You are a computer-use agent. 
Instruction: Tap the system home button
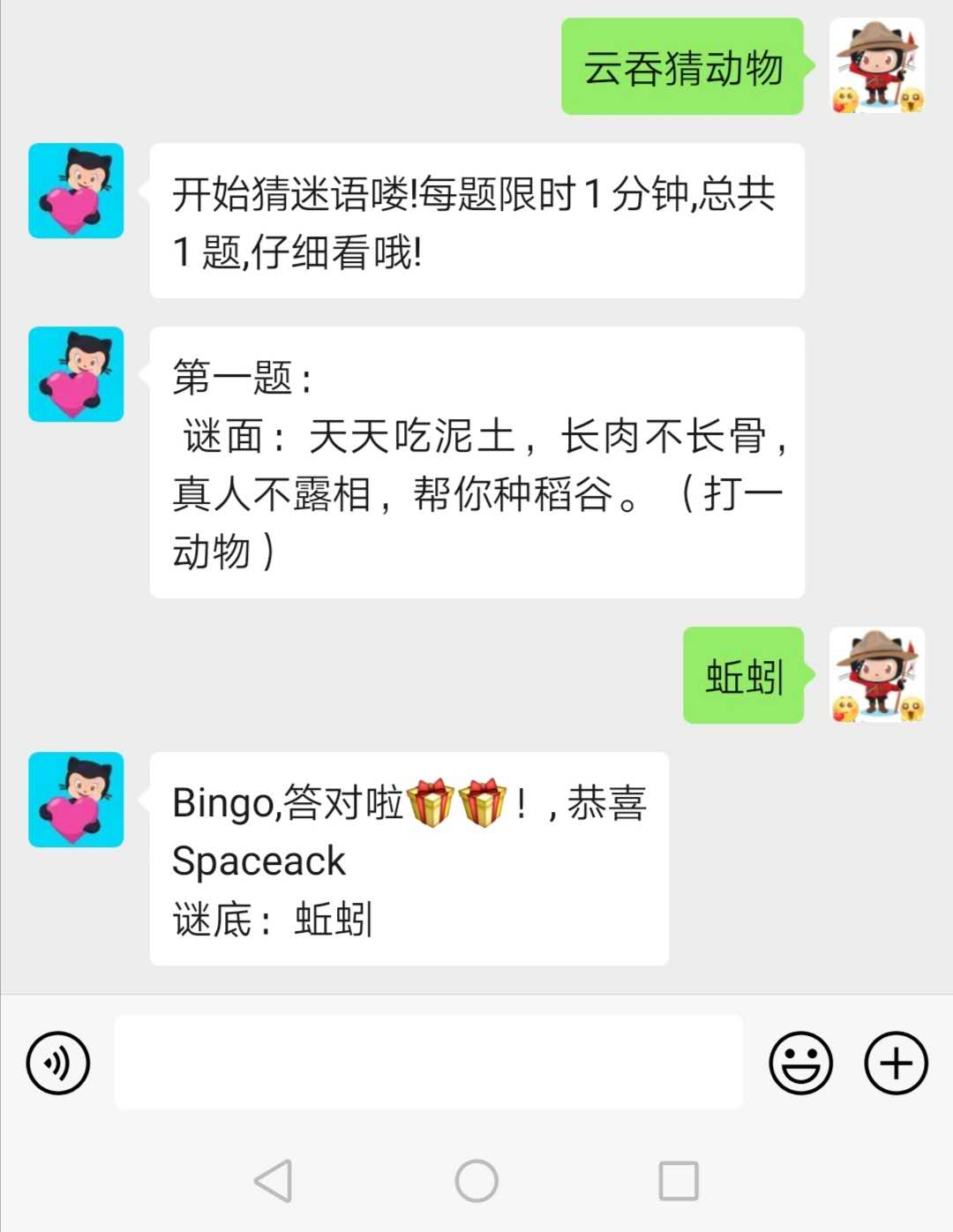point(476,1181)
